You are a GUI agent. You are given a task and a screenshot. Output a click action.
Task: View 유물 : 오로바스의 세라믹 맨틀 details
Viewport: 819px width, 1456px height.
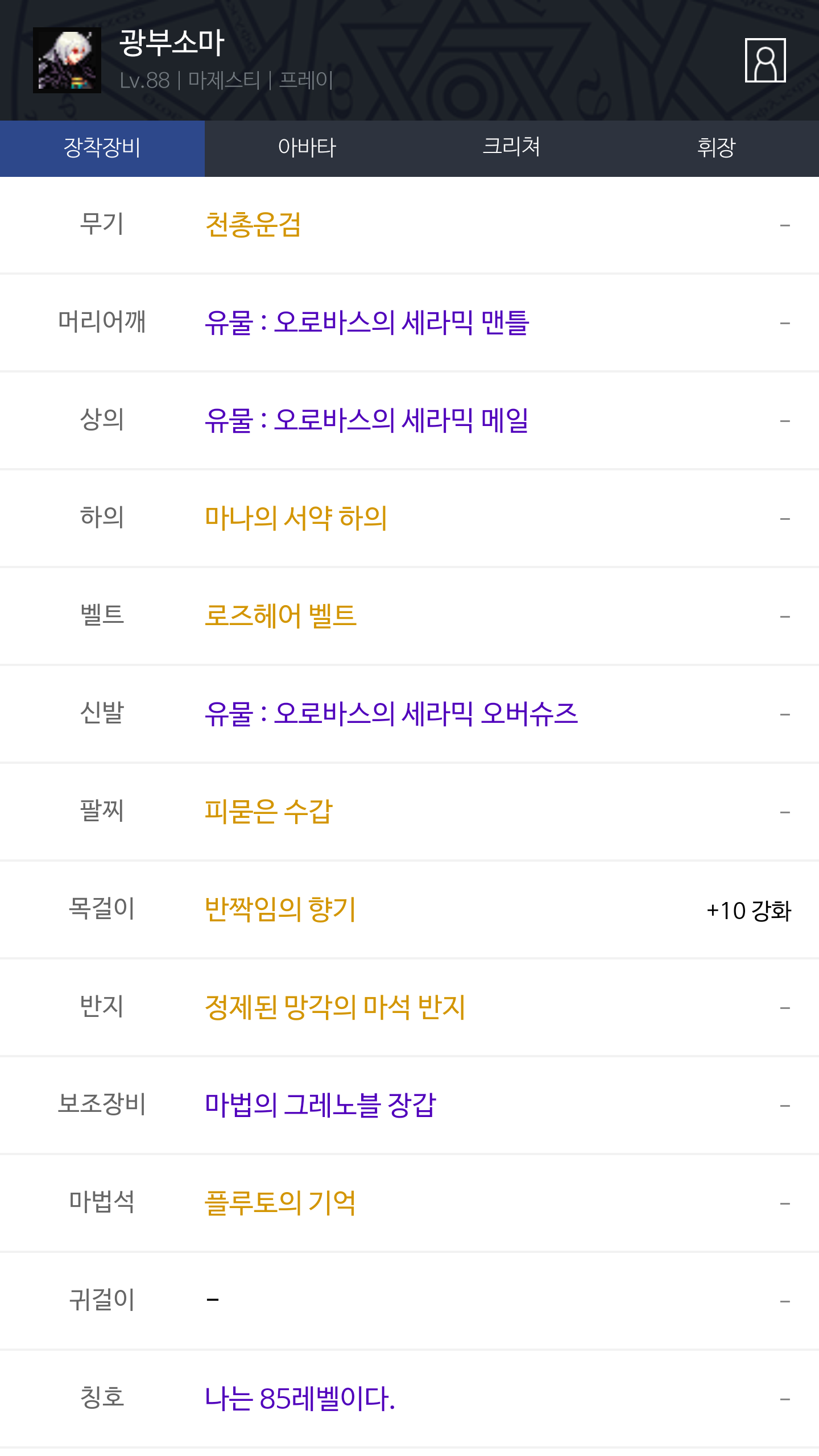(367, 322)
